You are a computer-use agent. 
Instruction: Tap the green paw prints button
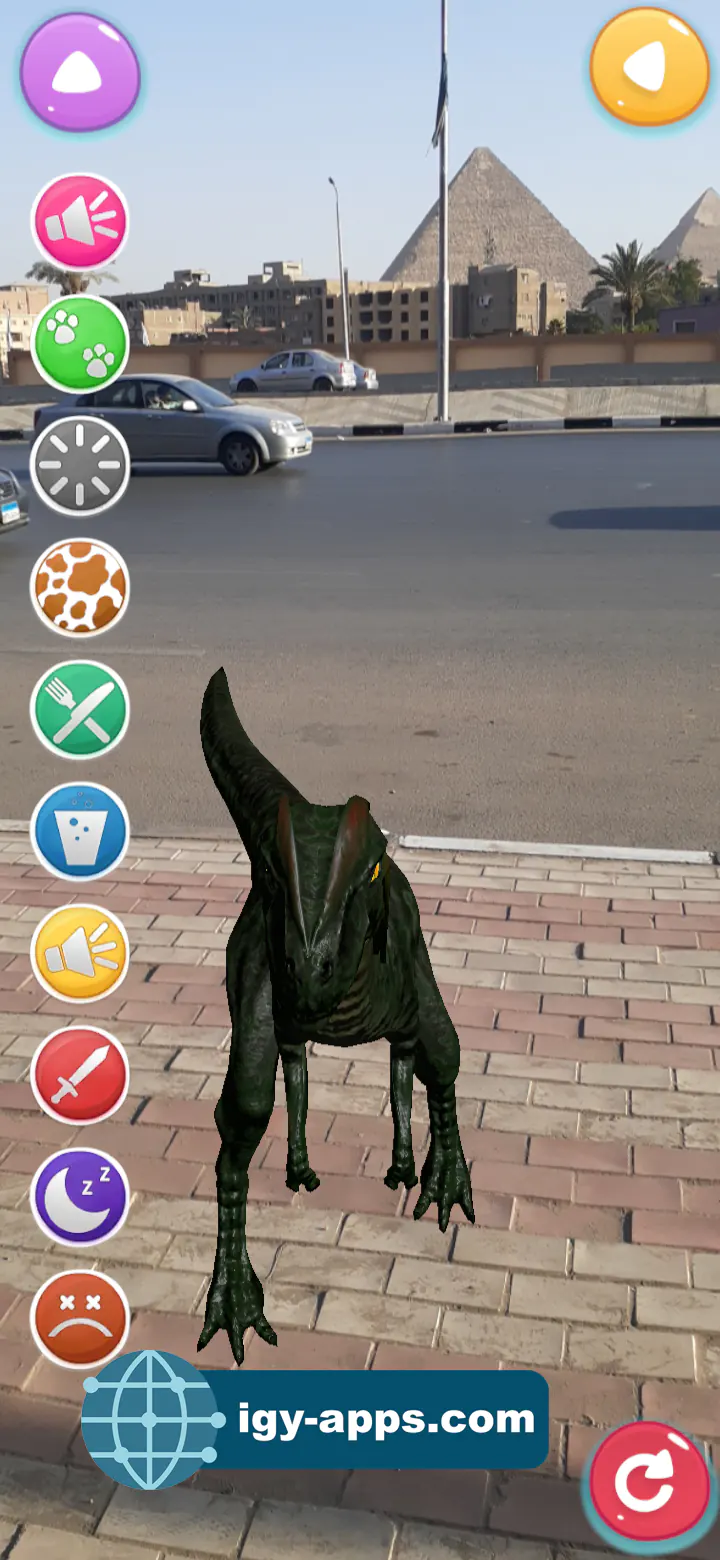80,344
